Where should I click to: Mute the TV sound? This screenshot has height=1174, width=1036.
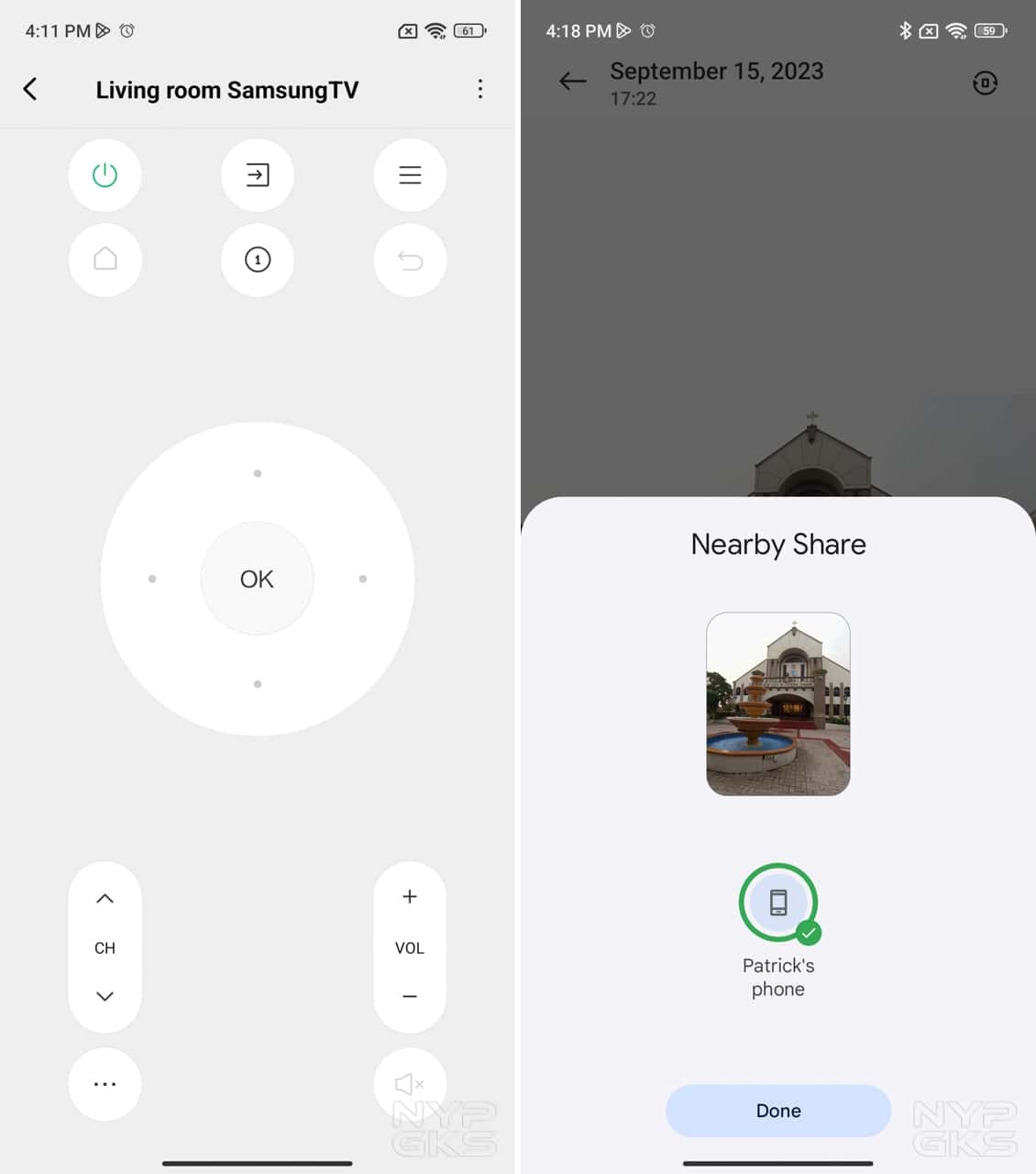pos(409,1084)
